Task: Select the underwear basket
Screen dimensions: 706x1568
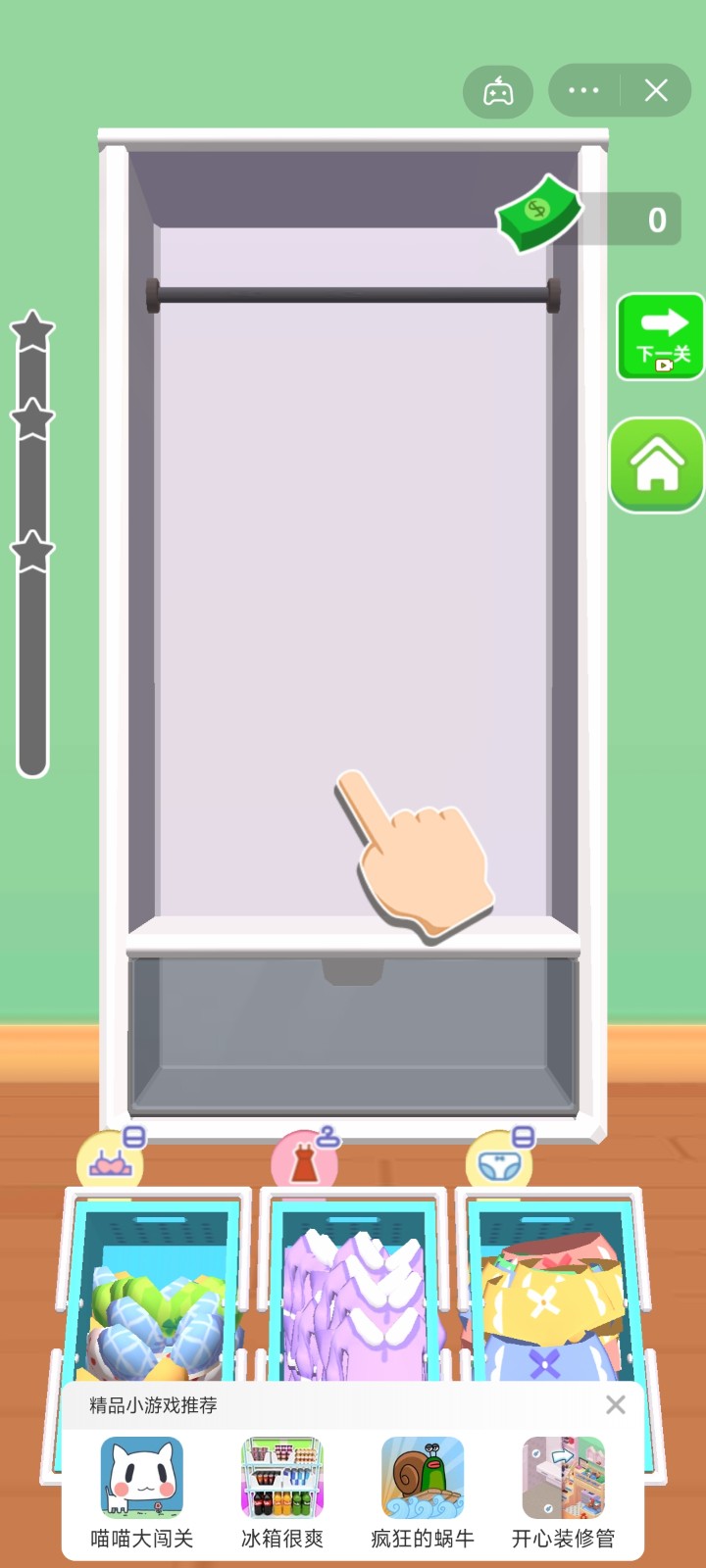Action: tap(551, 1294)
